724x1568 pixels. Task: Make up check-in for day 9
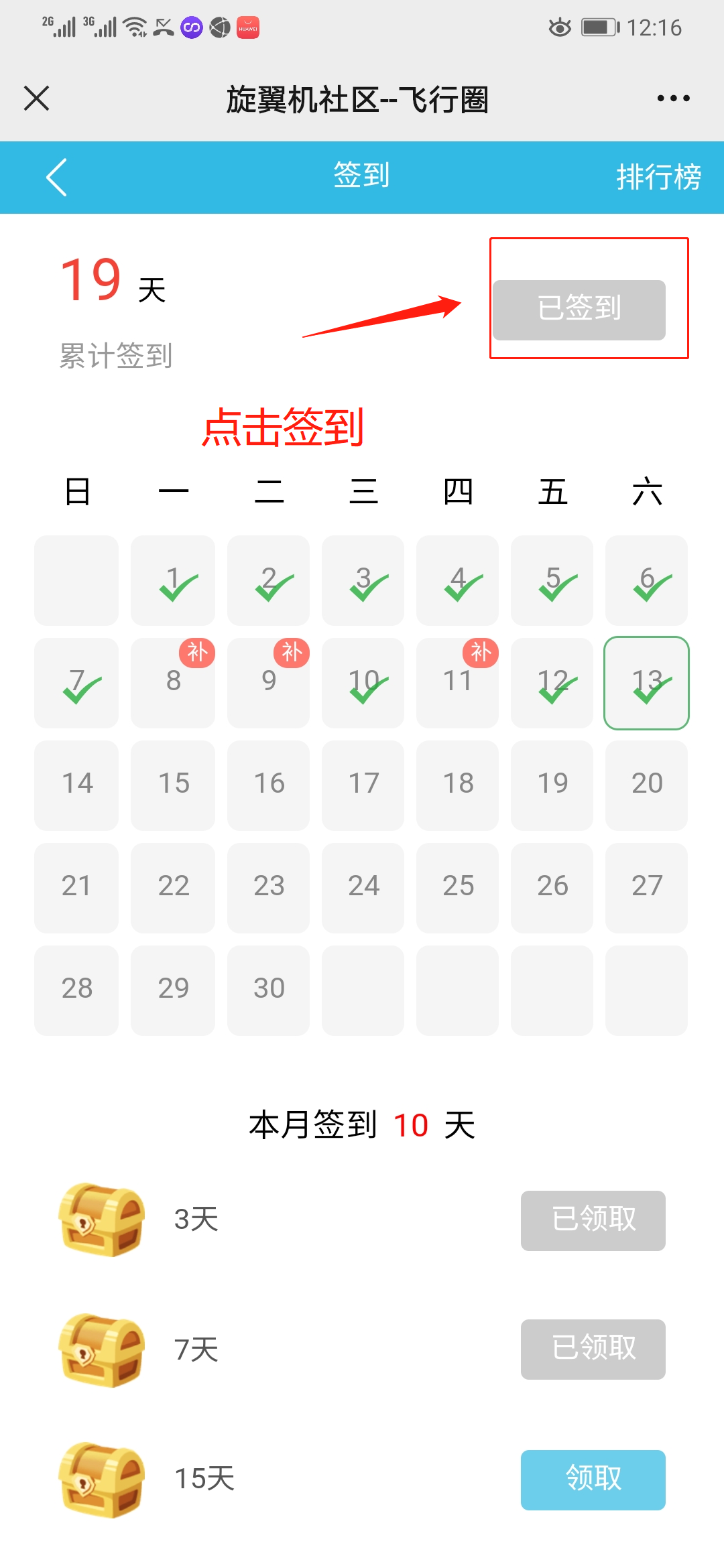[269, 682]
